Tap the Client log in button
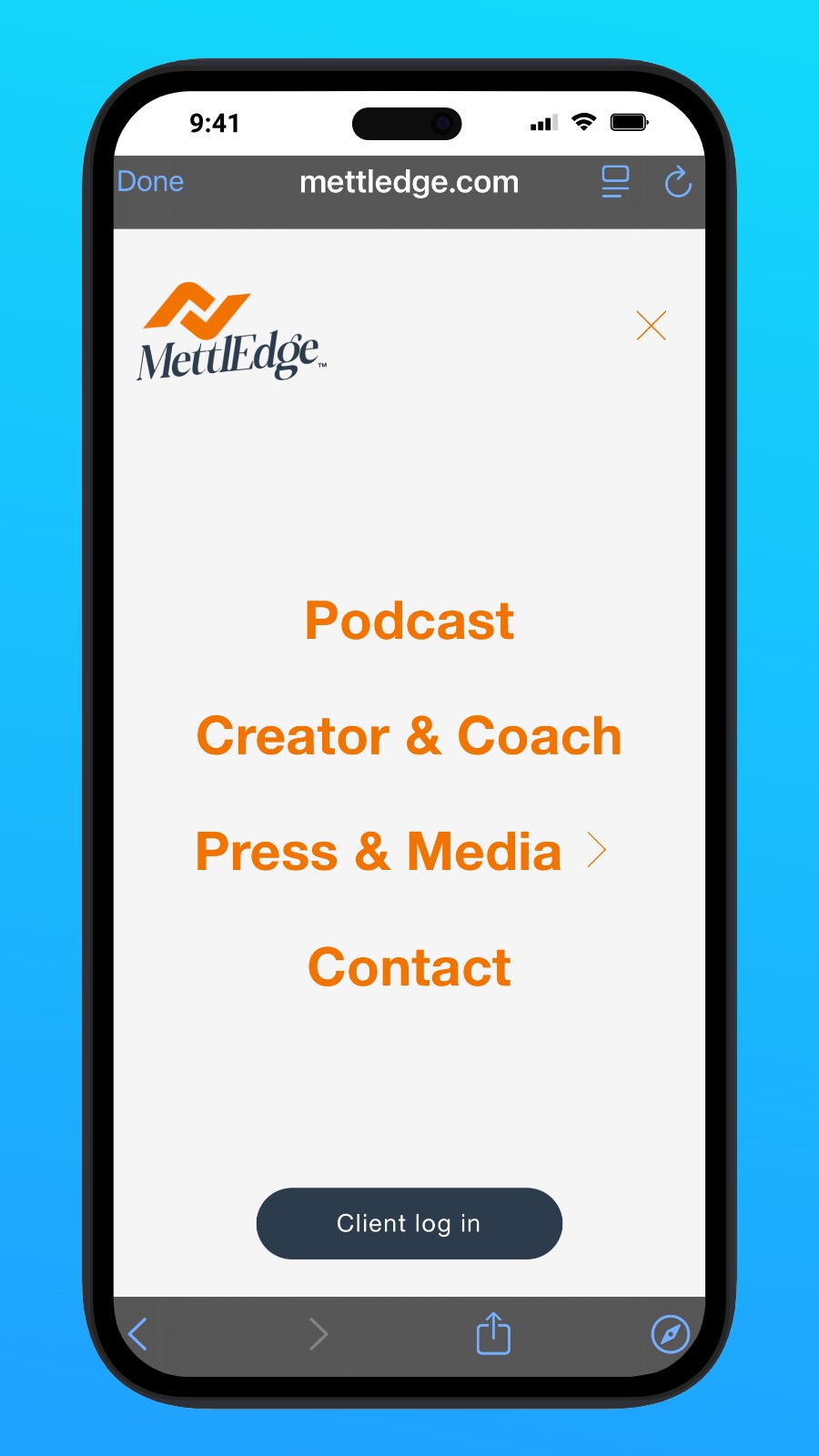Image resolution: width=819 pixels, height=1456 pixels. (x=409, y=1224)
